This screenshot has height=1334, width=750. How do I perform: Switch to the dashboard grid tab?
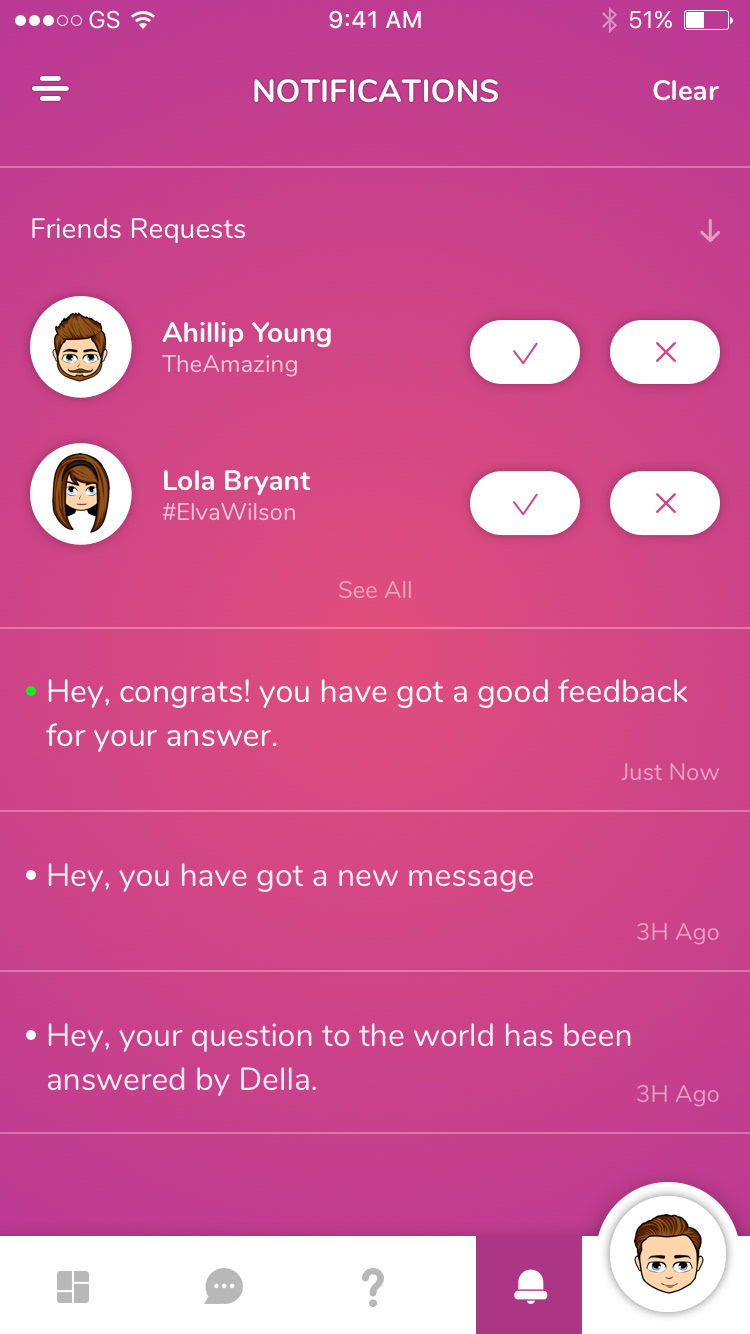tap(73, 1286)
